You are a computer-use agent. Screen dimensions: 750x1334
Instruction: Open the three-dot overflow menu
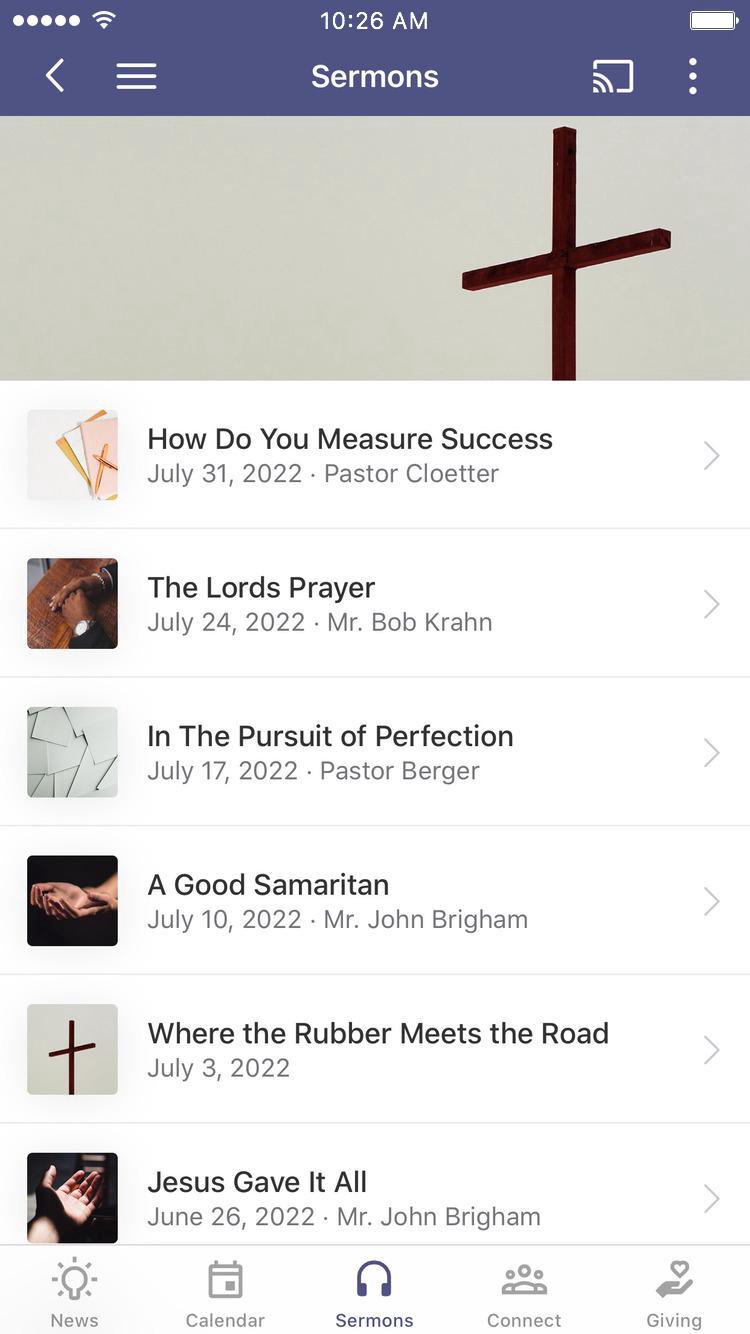tap(692, 76)
